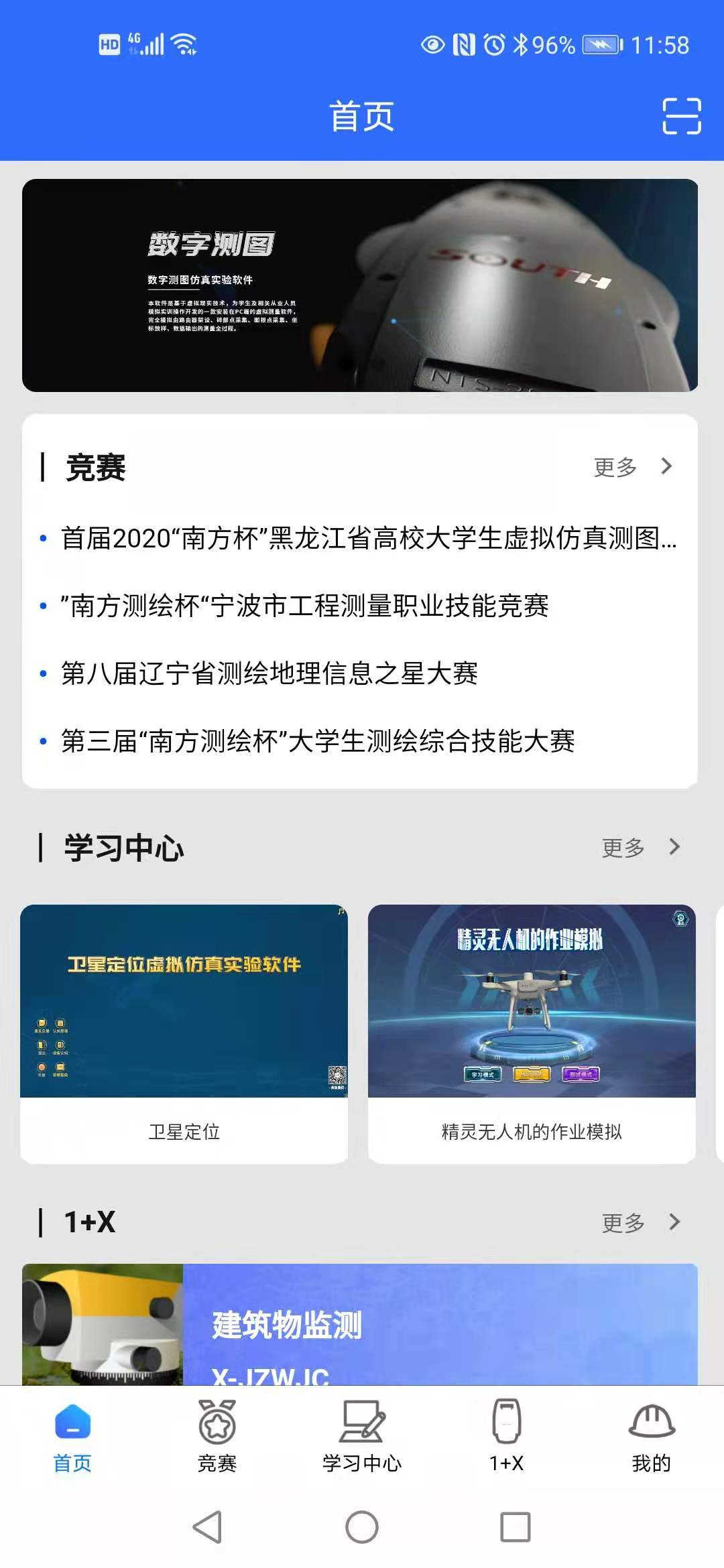This screenshot has width=724, height=1568.
Task: Open the 建筑物监测 card
Action: pos(360,1324)
